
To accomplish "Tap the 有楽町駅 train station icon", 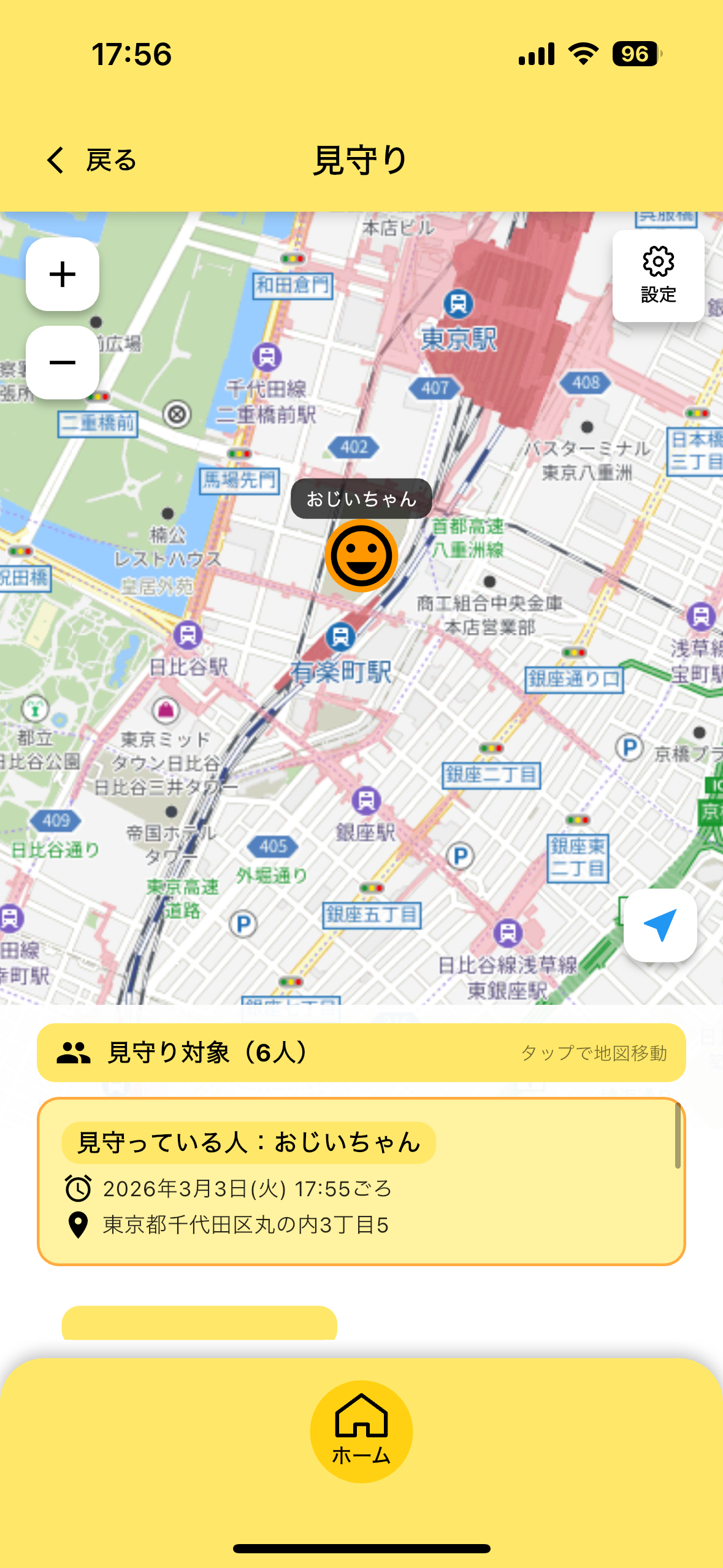I will coord(341,638).
